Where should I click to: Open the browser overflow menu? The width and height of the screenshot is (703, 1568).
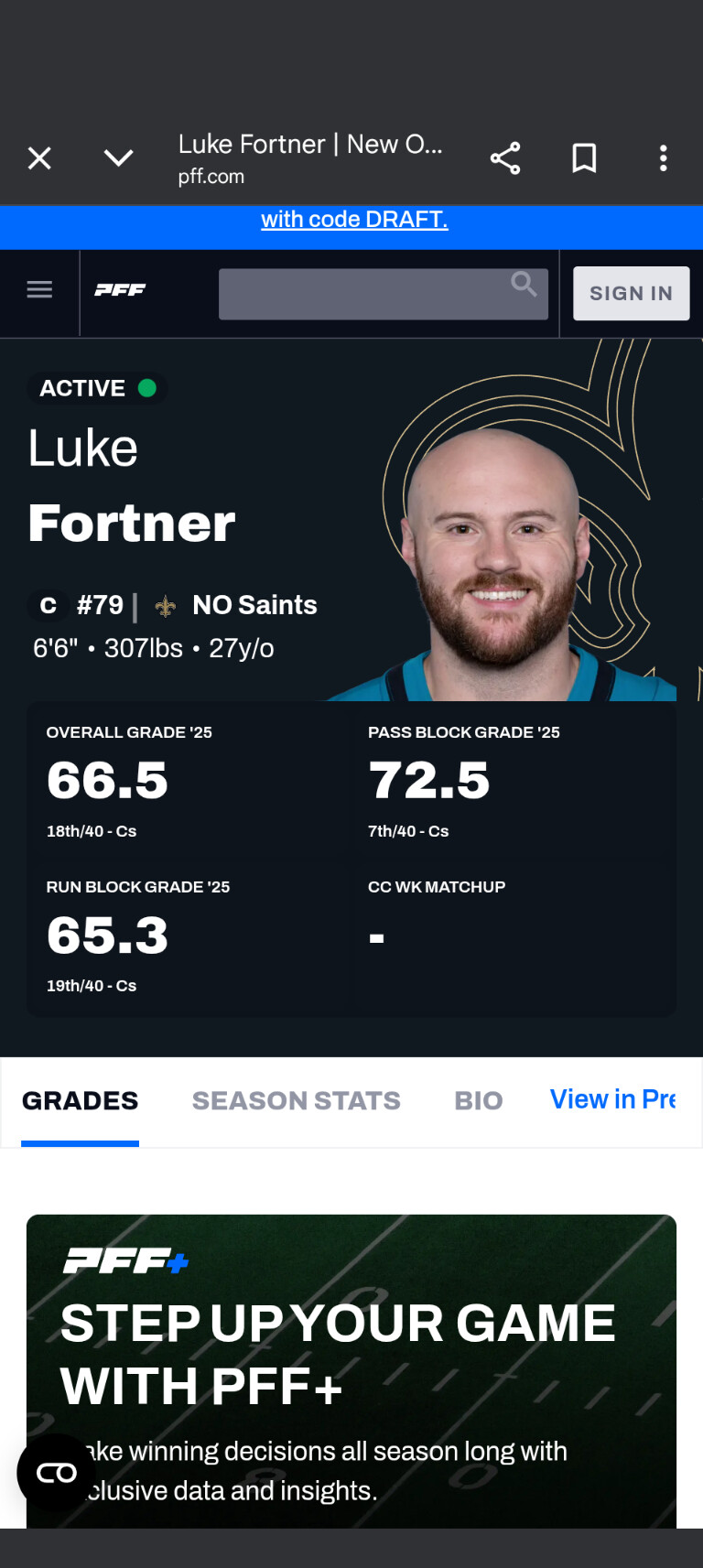(663, 158)
